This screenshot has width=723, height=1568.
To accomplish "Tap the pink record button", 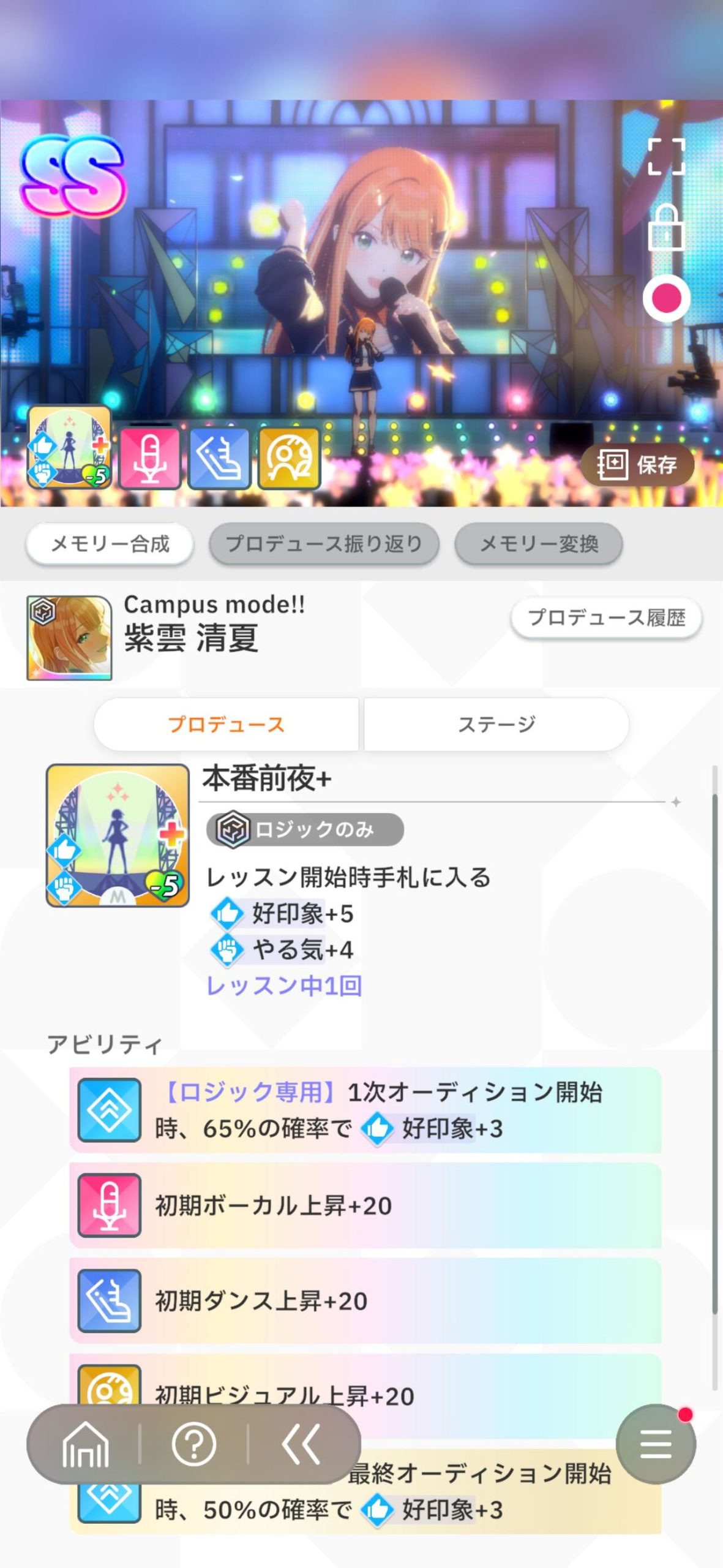I will point(666,298).
